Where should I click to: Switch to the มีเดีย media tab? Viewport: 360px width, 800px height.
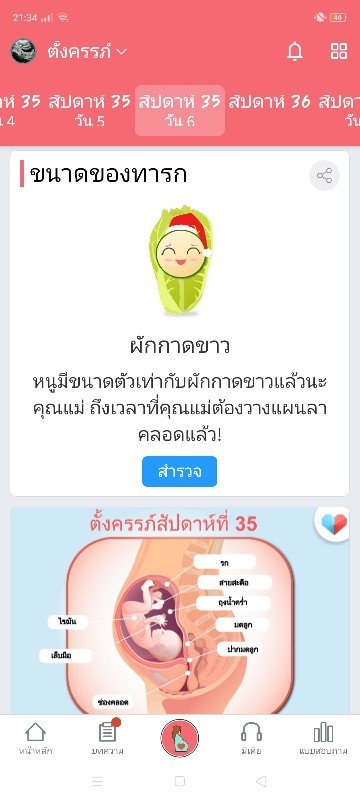[x=251, y=738]
